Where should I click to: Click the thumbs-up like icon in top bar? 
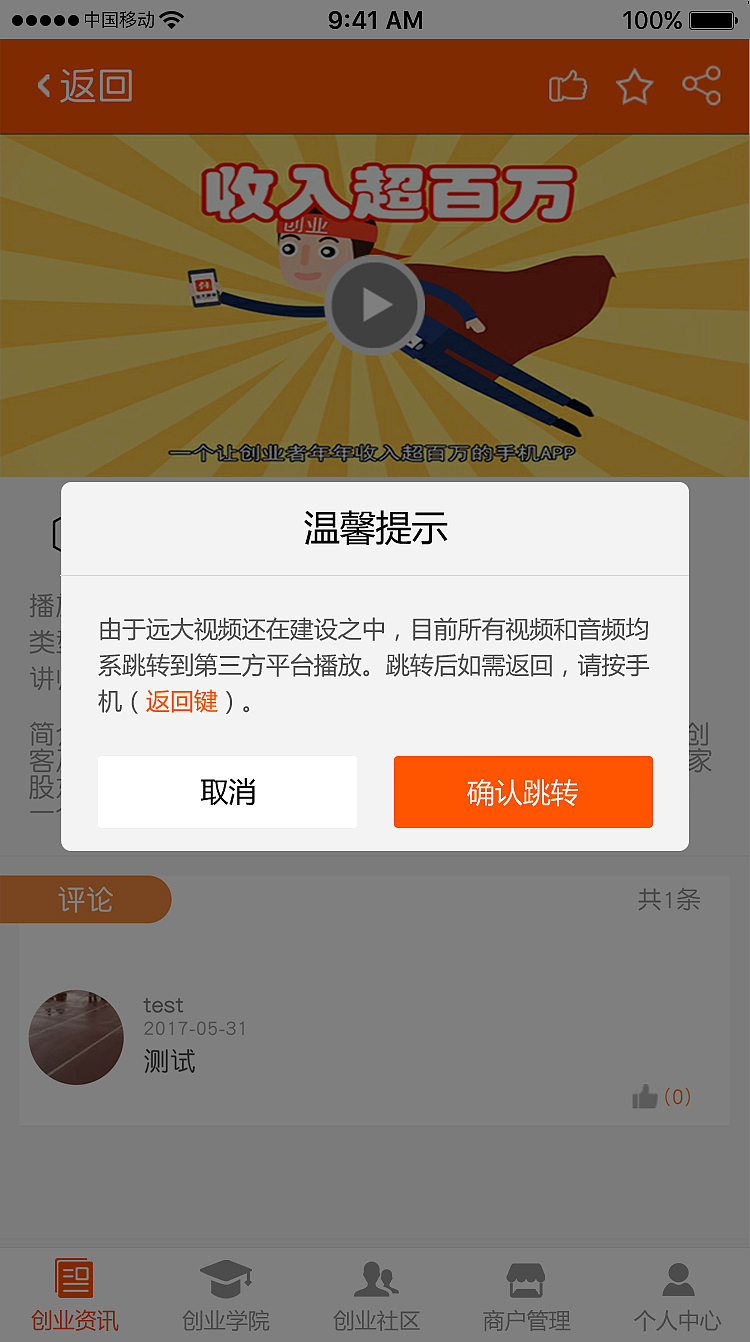tap(566, 87)
